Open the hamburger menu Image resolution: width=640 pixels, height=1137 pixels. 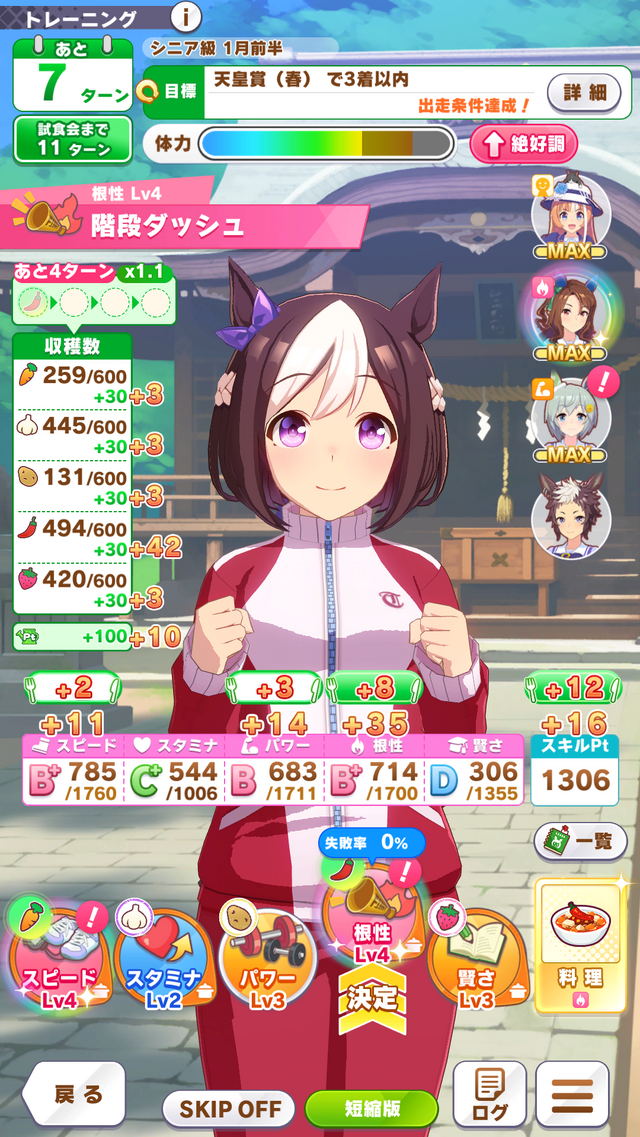tap(573, 1095)
